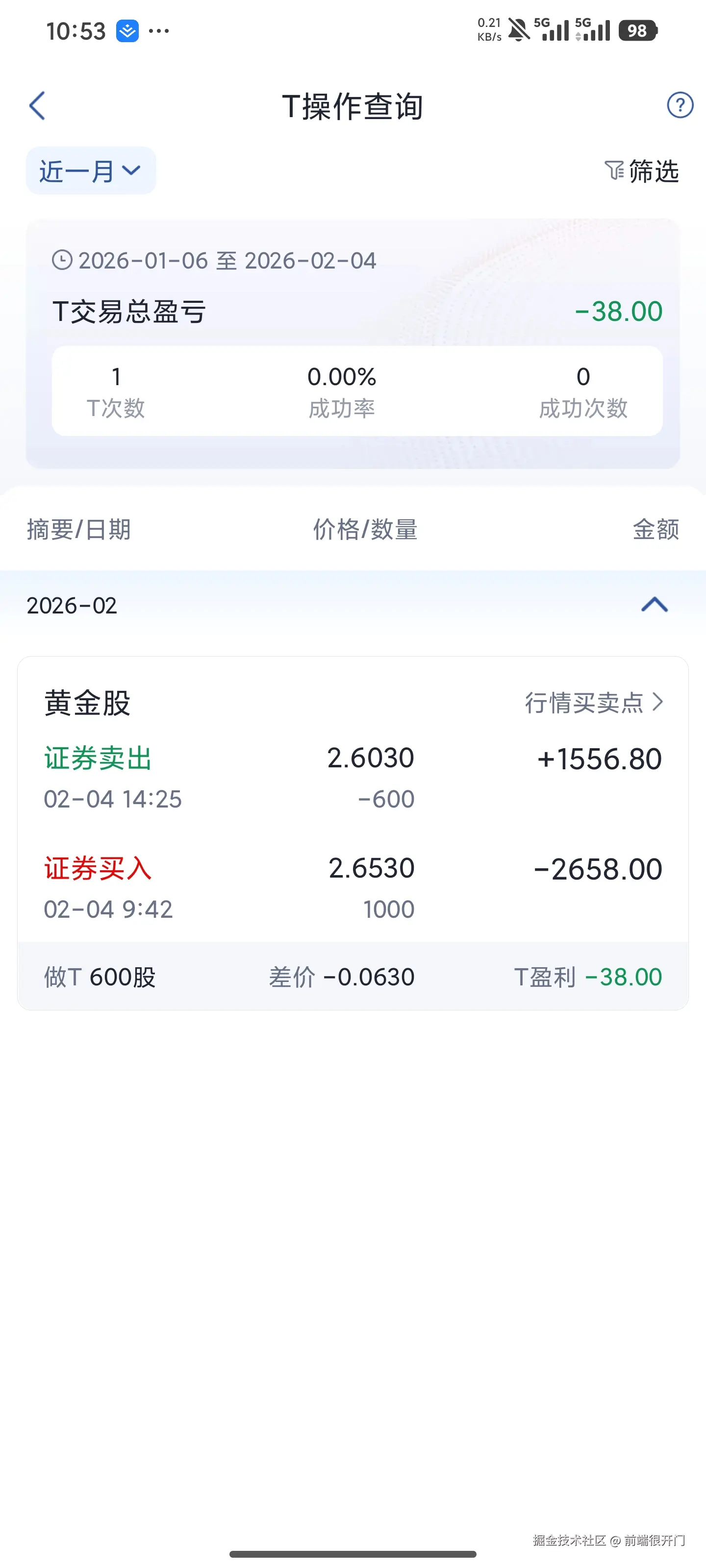Open the help question mark icon
This screenshot has height=1568, width=706.
[x=680, y=105]
